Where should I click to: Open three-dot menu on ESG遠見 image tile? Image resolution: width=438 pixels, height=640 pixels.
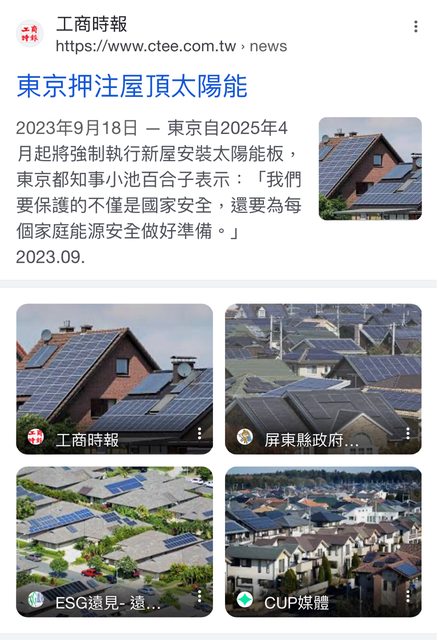tap(199, 596)
